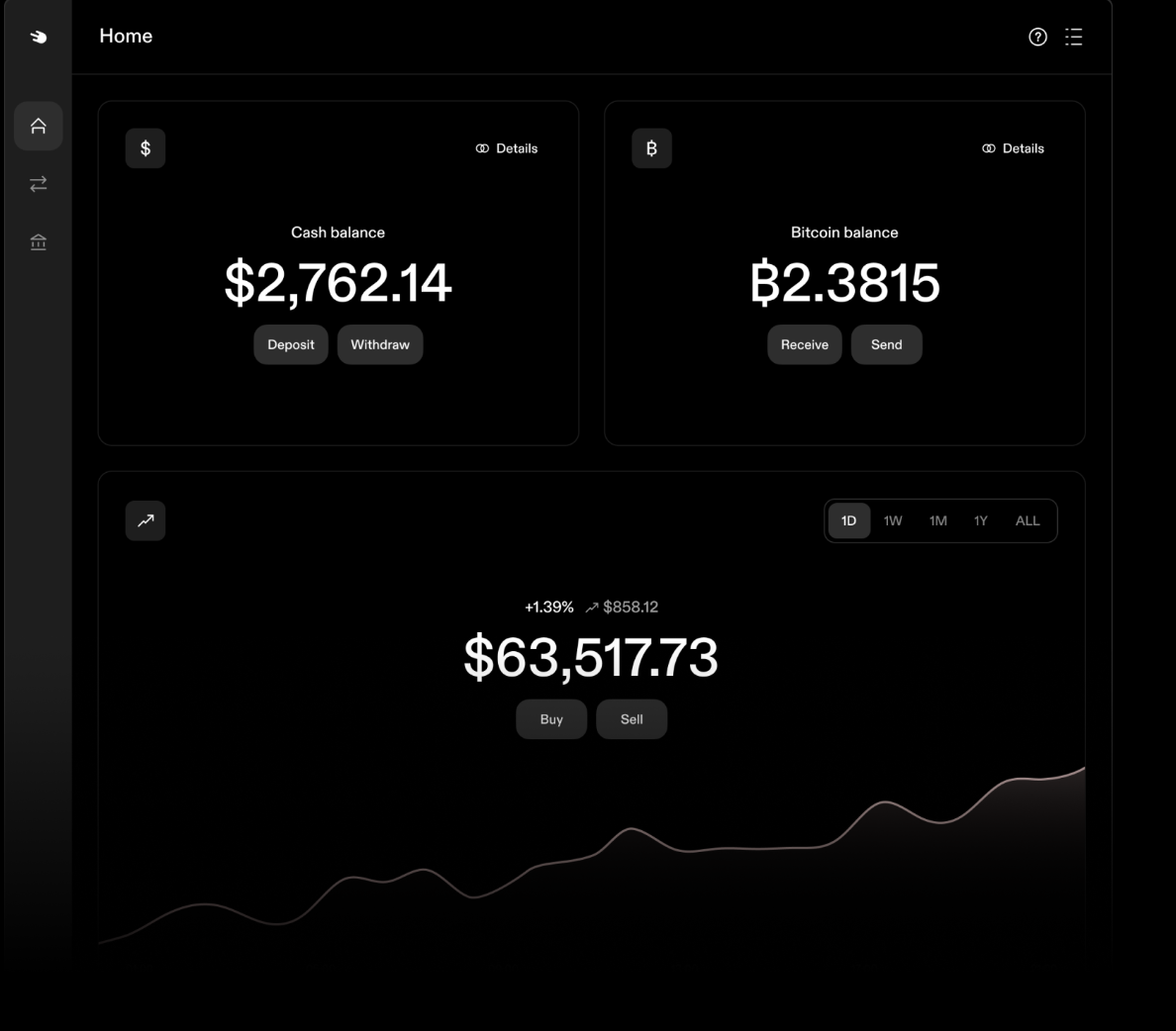Tap the Withdraw button
This screenshot has width=1176, height=1031.
(380, 344)
